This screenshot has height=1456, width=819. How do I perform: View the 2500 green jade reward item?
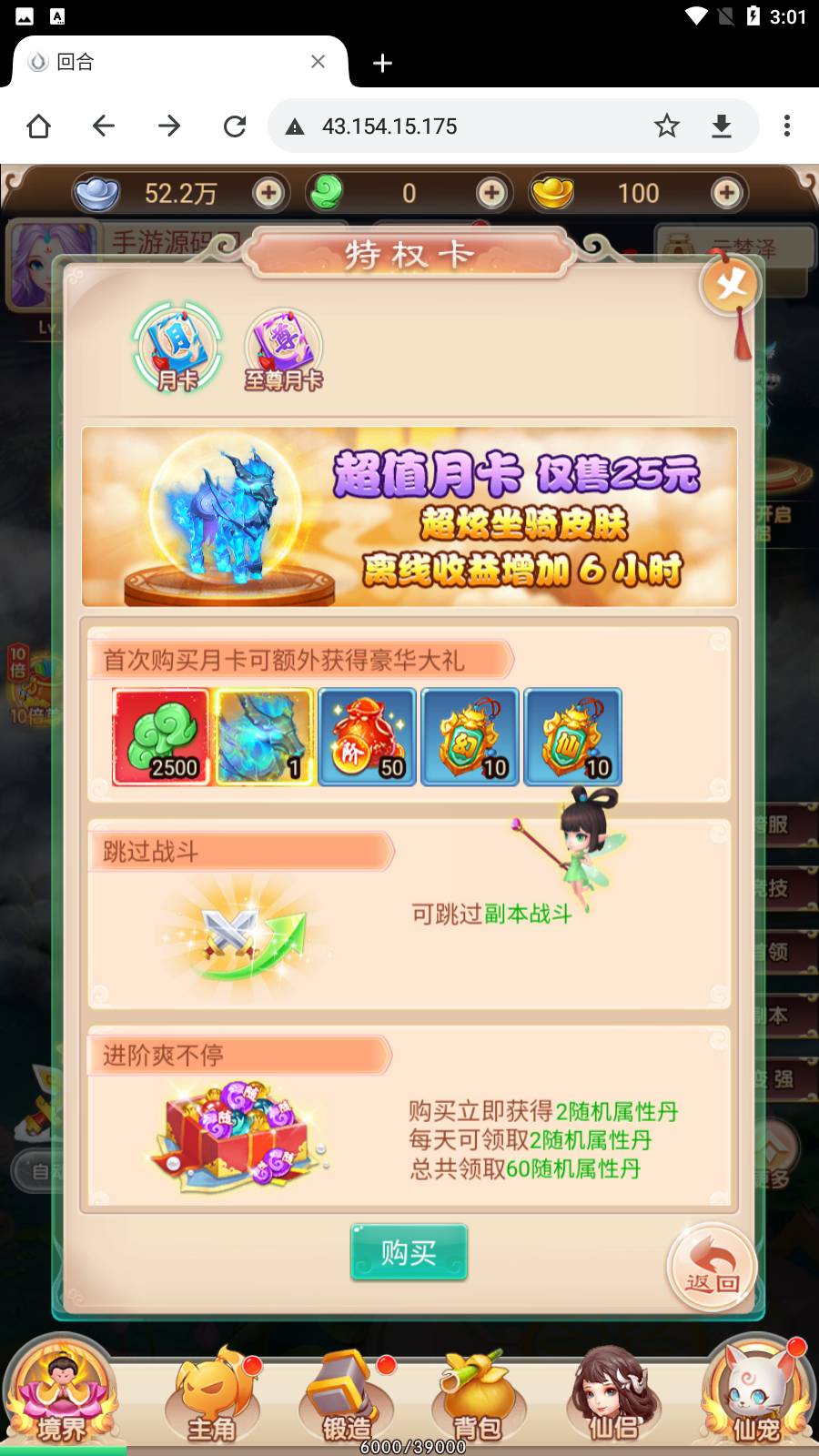click(161, 736)
